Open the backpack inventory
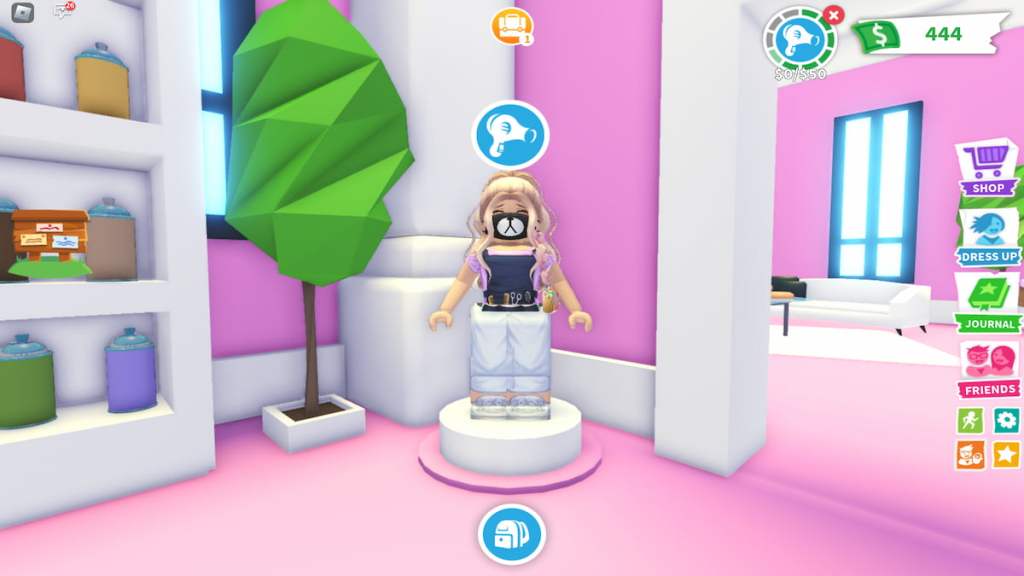Screen dimensions: 1024x576 511,535
